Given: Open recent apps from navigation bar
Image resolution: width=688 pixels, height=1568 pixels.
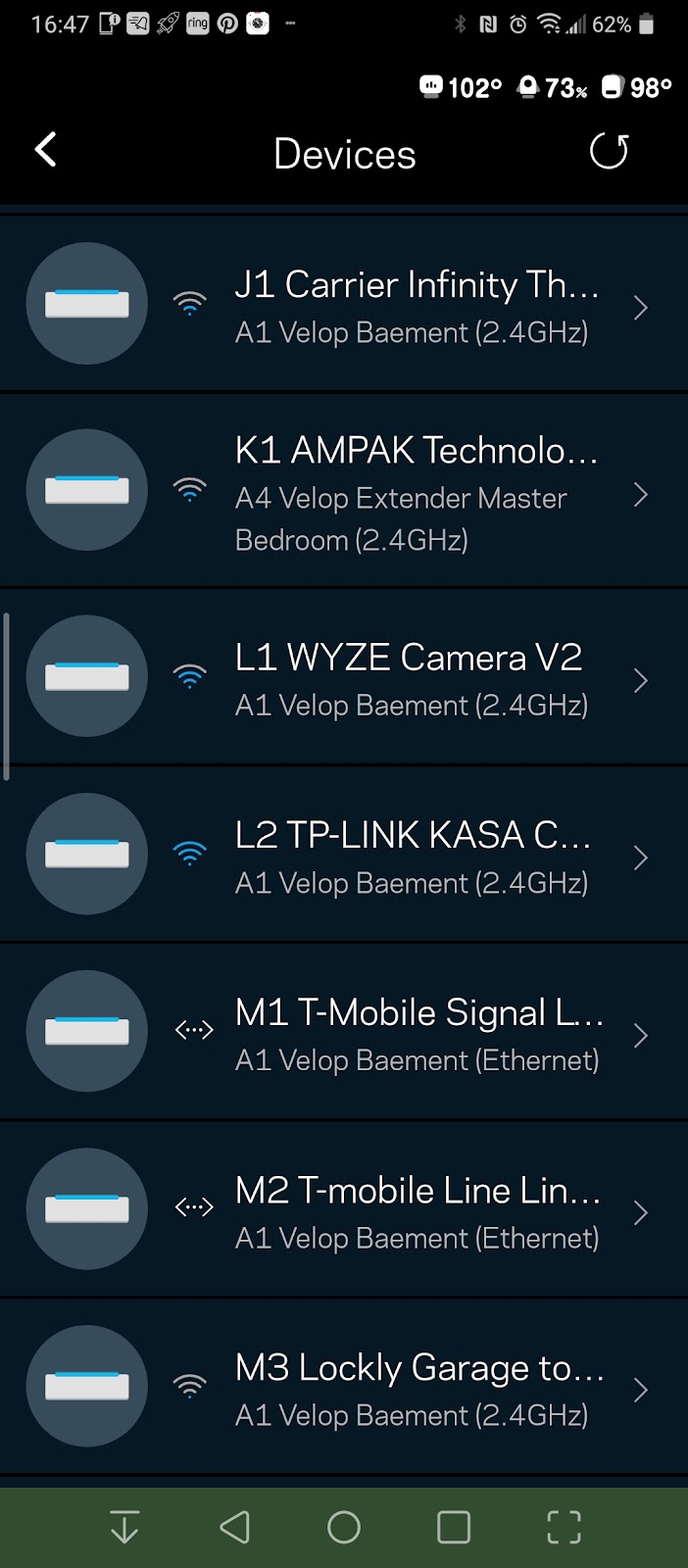Looking at the screenshot, I should click(x=454, y=1527).
